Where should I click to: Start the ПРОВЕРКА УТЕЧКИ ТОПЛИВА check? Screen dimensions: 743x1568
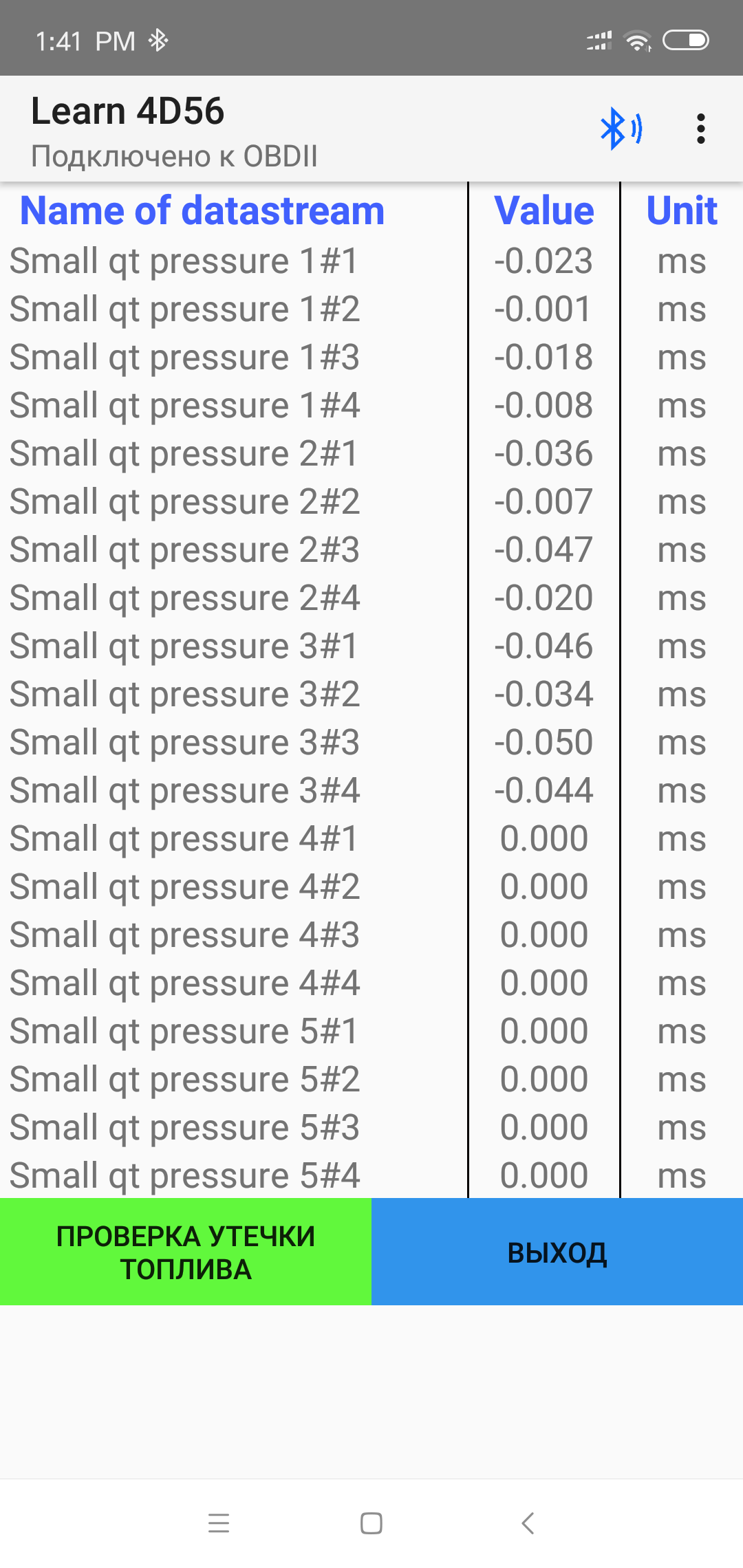coord(186,1252)
